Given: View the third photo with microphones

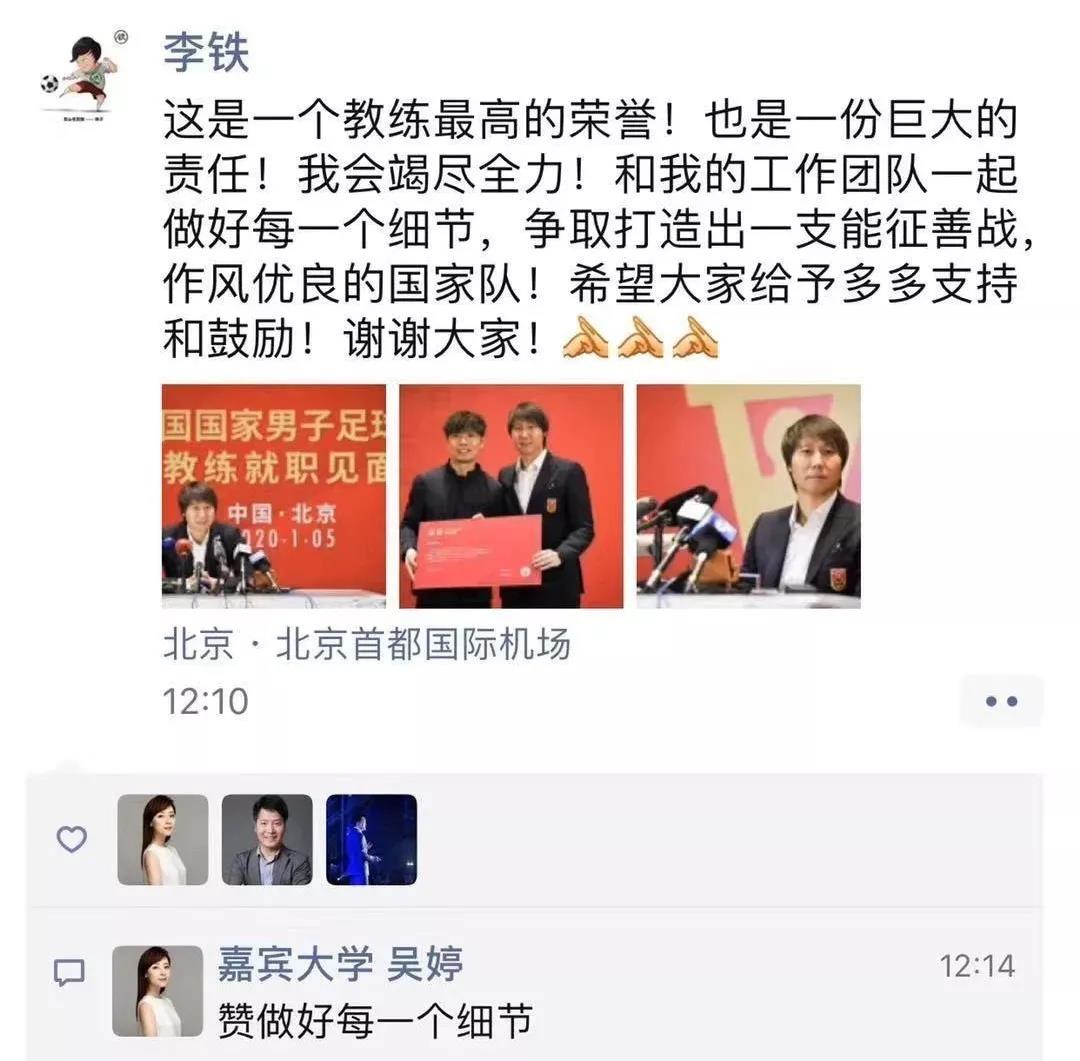Looking at the screenshot, I should [x=748, y=496].
